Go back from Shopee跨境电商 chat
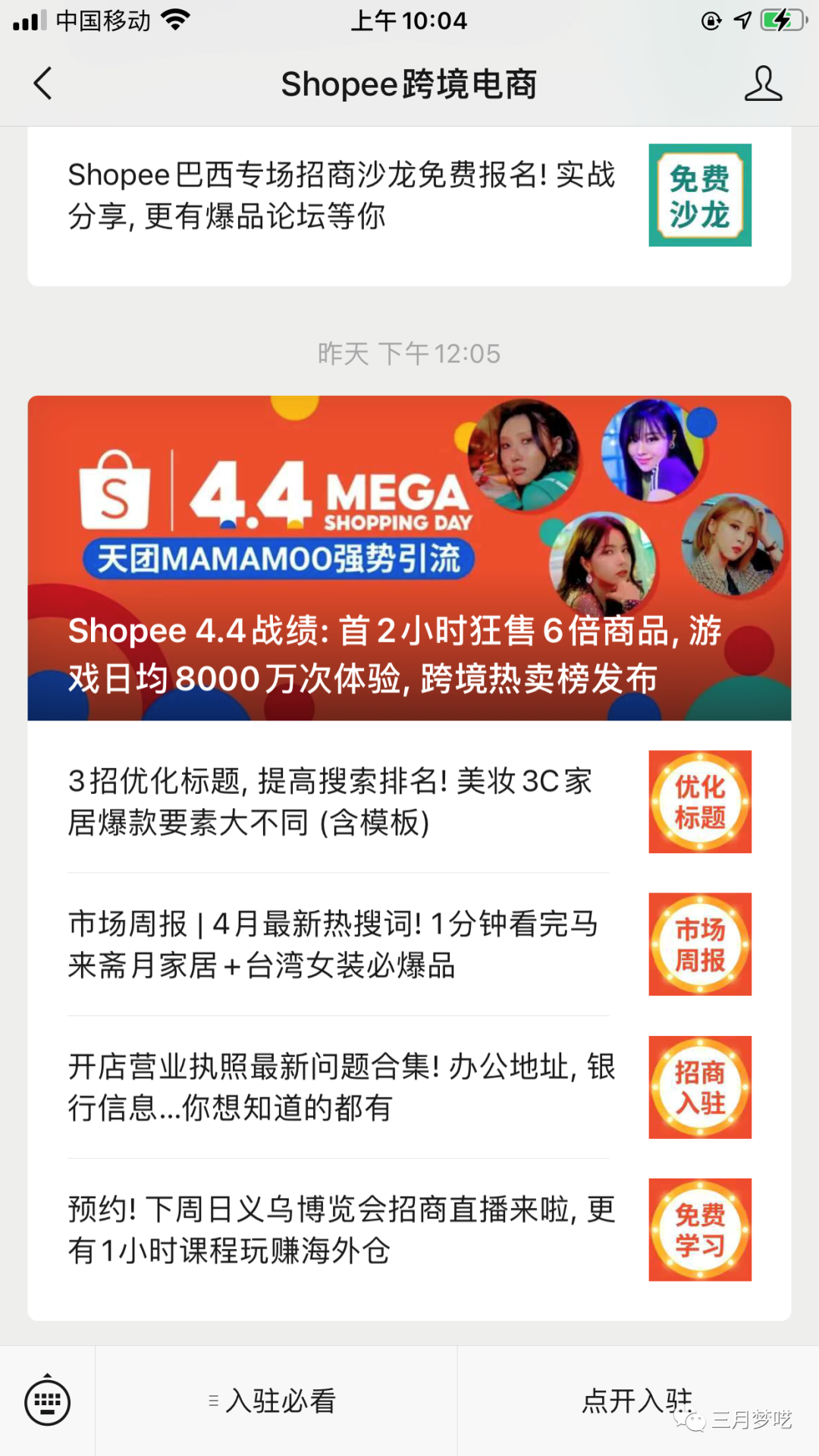The height and width of the screenshot is (1456, 819). coord(43,83)
